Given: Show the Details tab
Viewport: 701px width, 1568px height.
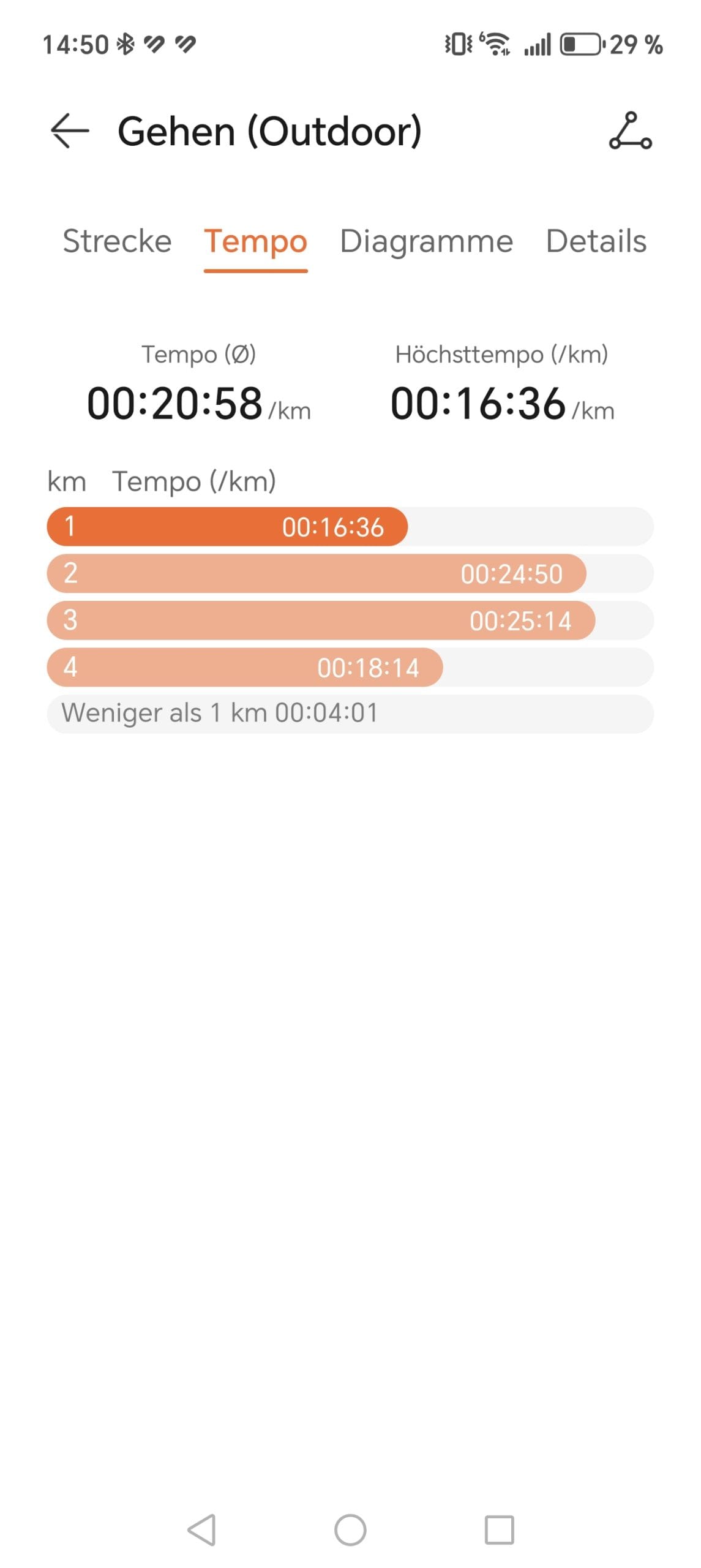Looking at the screenshot, I should tap(596, 241).
